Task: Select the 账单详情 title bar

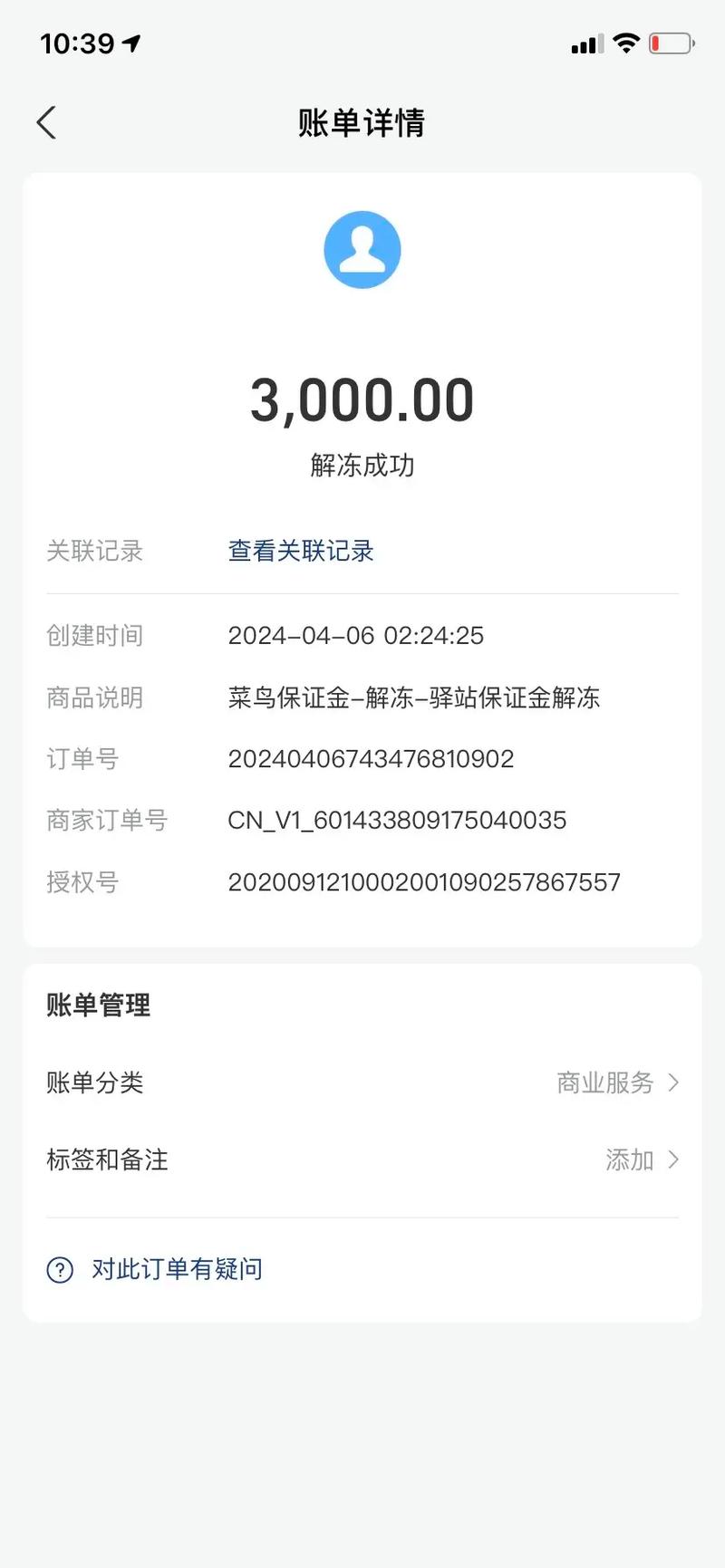Action: coord(362,122)
